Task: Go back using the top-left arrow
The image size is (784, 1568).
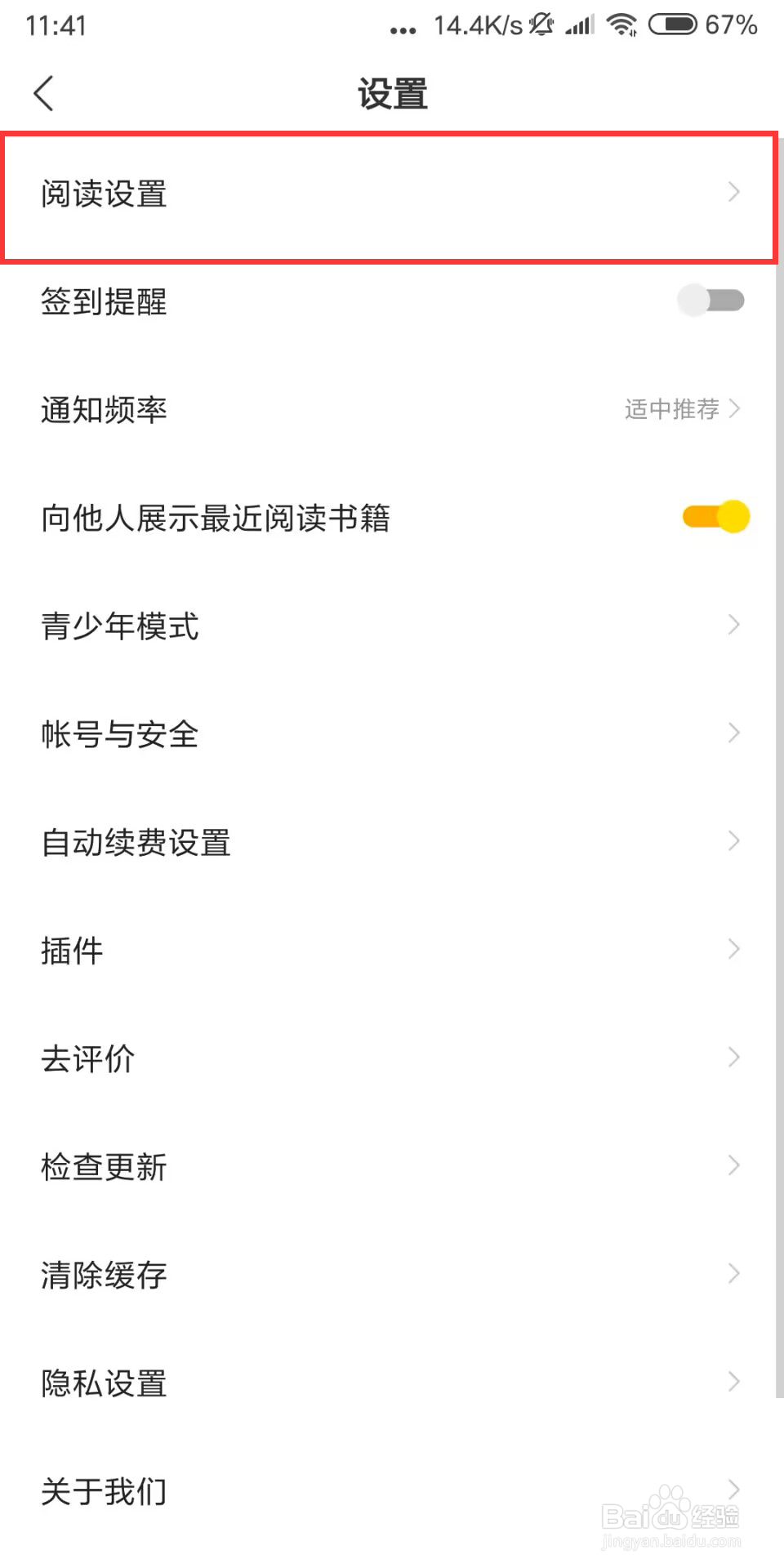Action: [x=44, y=93]
